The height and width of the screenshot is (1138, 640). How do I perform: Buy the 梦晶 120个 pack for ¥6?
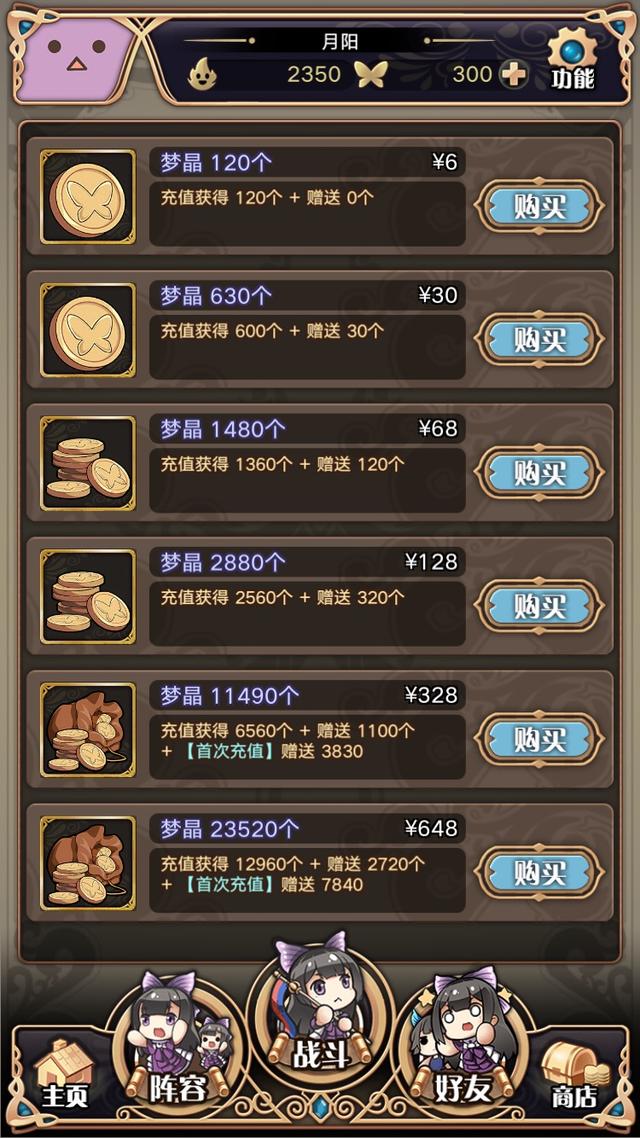[x=539, y=206]
